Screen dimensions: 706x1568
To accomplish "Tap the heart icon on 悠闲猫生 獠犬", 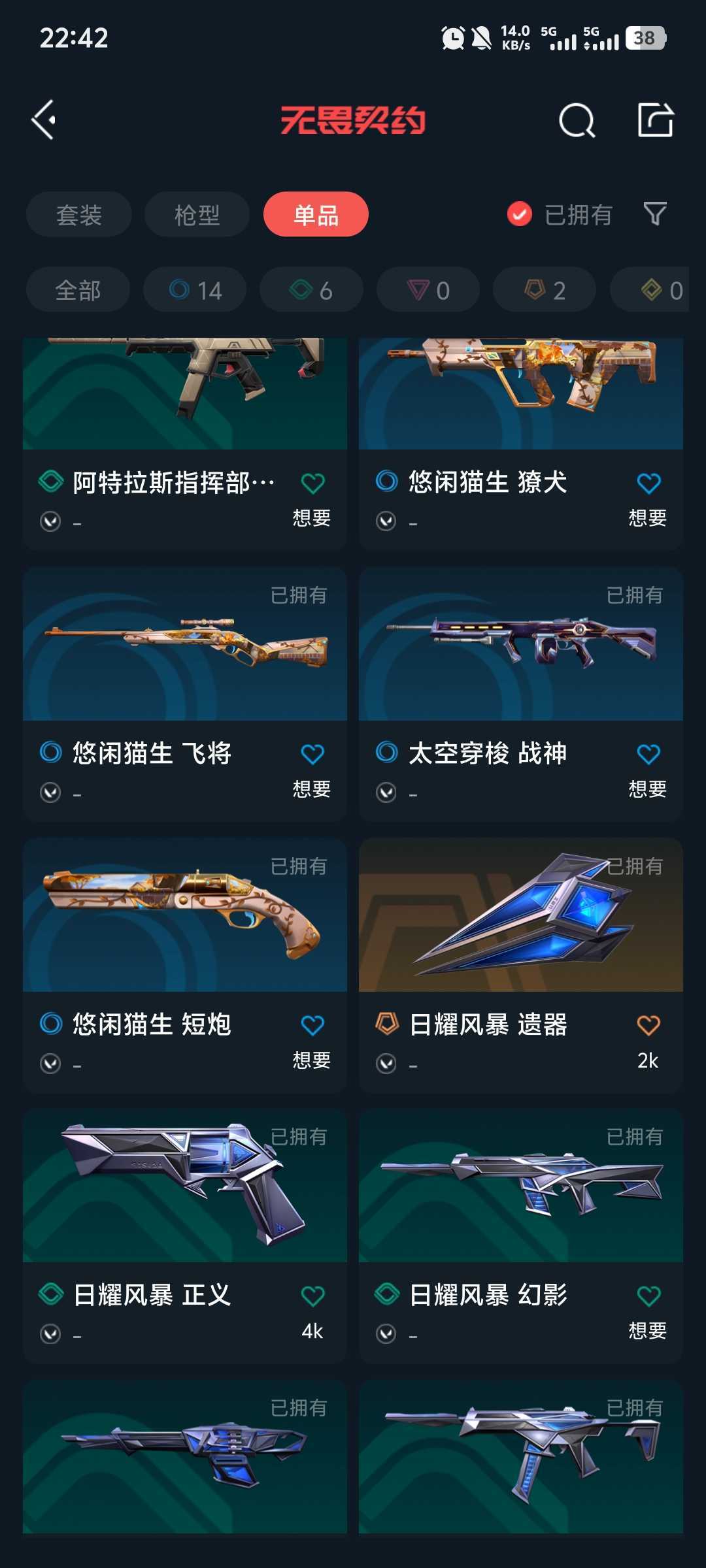I will 648,483.
